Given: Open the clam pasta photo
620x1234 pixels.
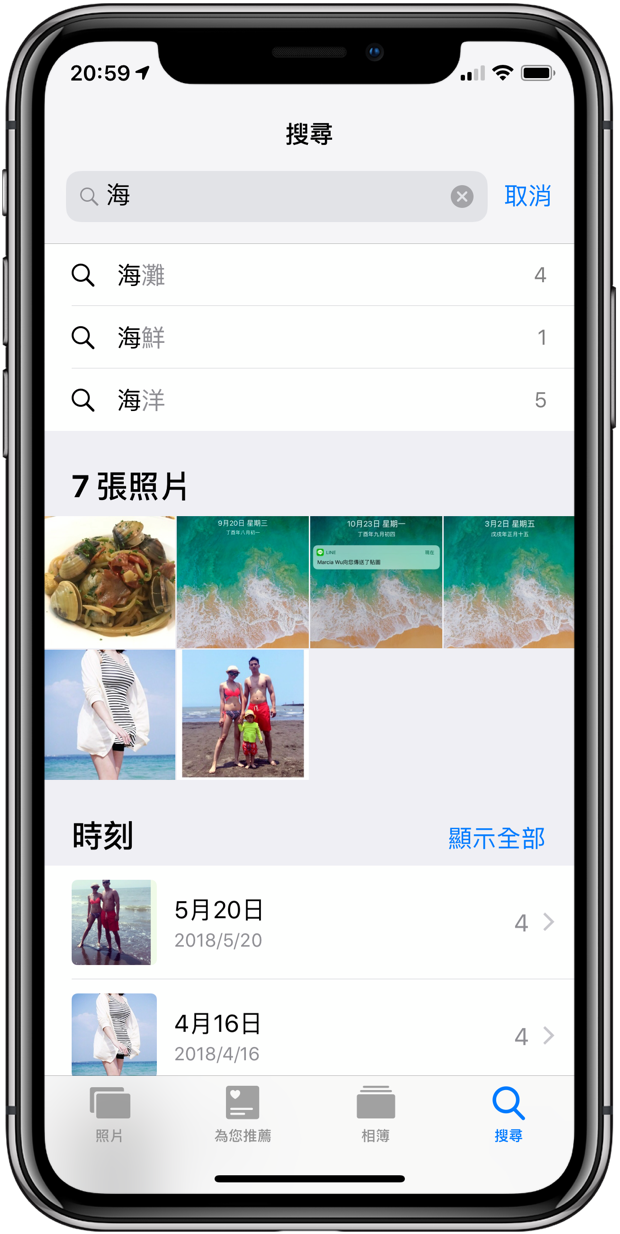Looking at the screenshot, I should coord(110,582).
